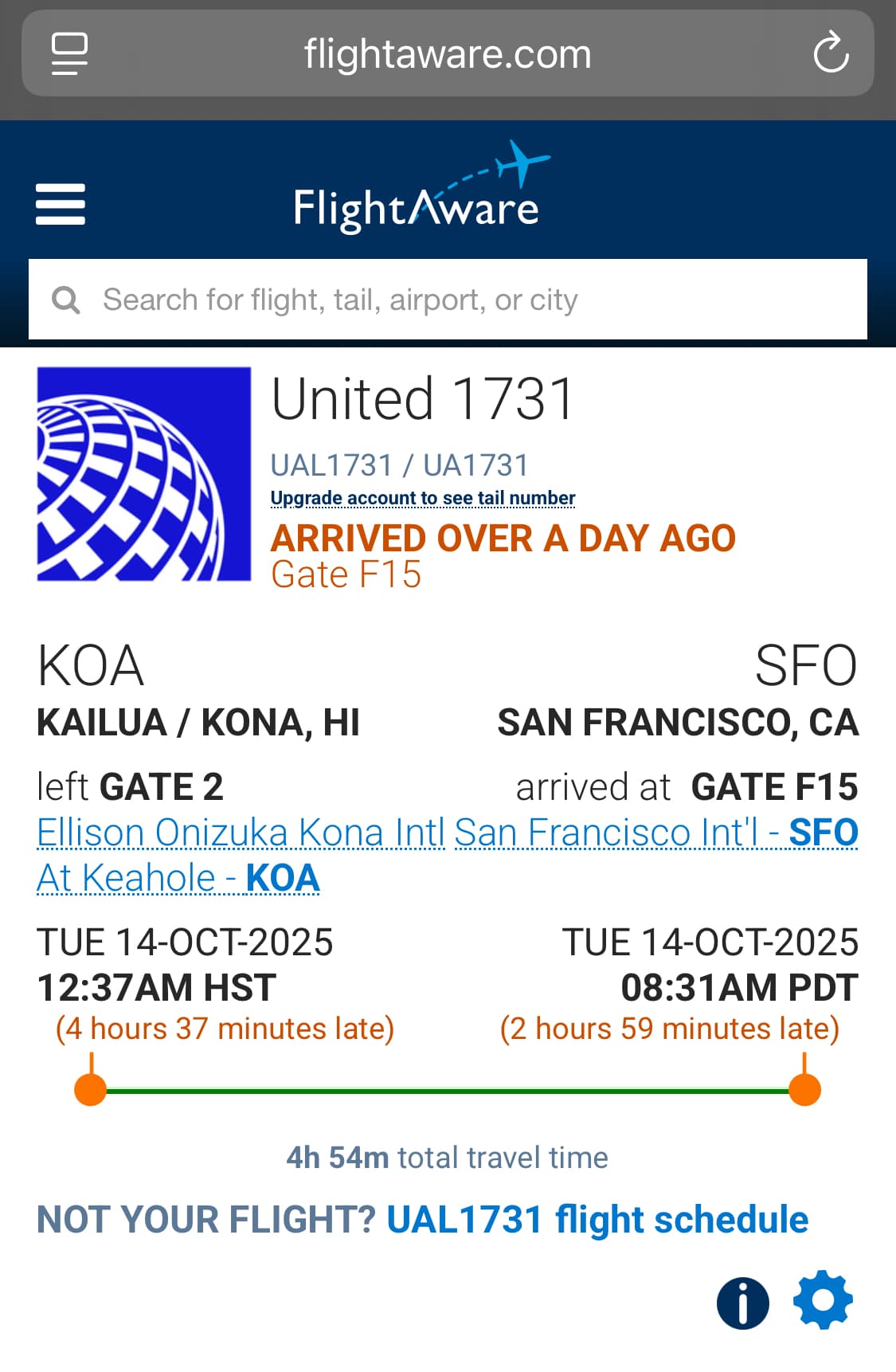The image size is (896, 1372).
Task: Reload the page in the browser
Action: [x=830, y=54]
